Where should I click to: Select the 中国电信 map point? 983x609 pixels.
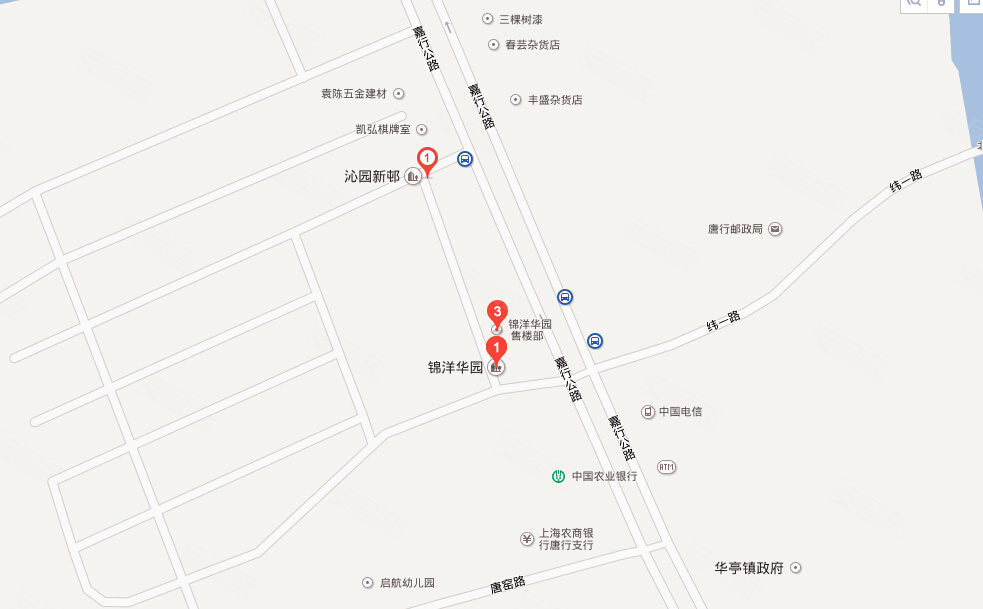pyautogui.click(x=648, y=412)
